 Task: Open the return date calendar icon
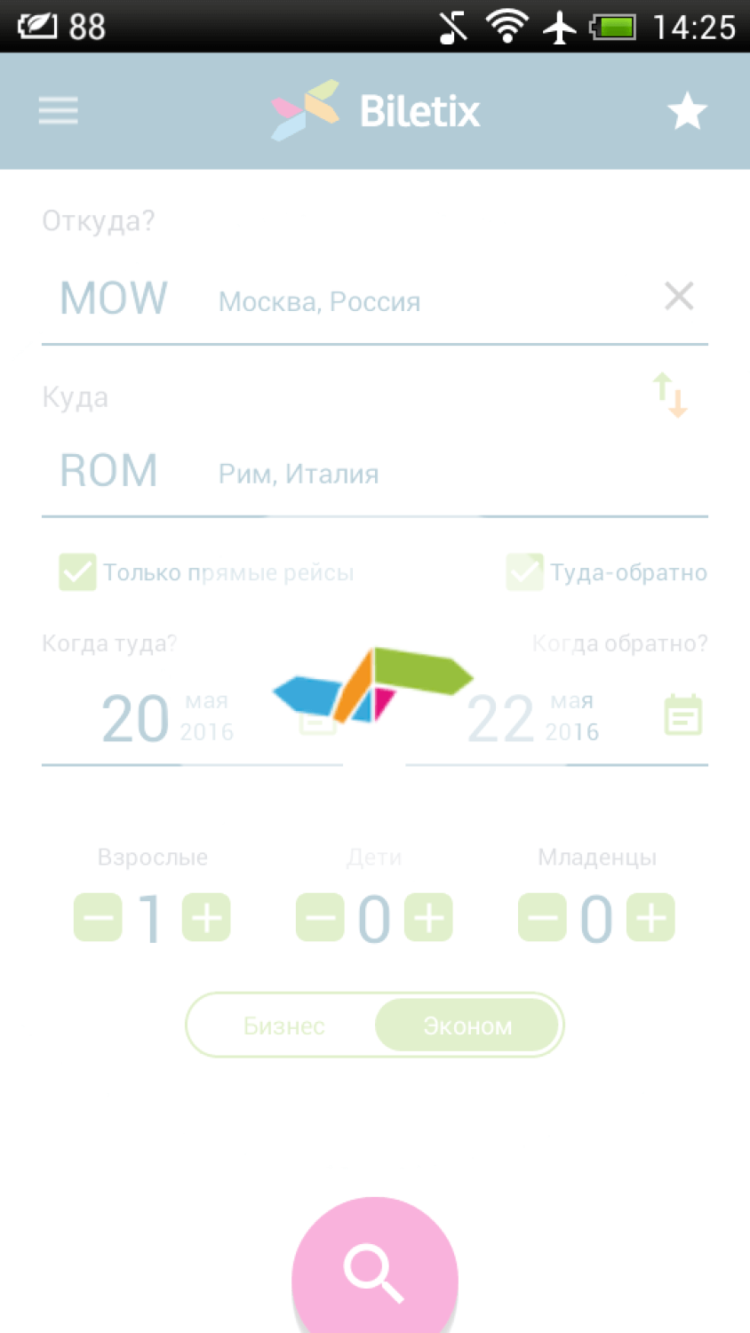[x=683, y=716]
